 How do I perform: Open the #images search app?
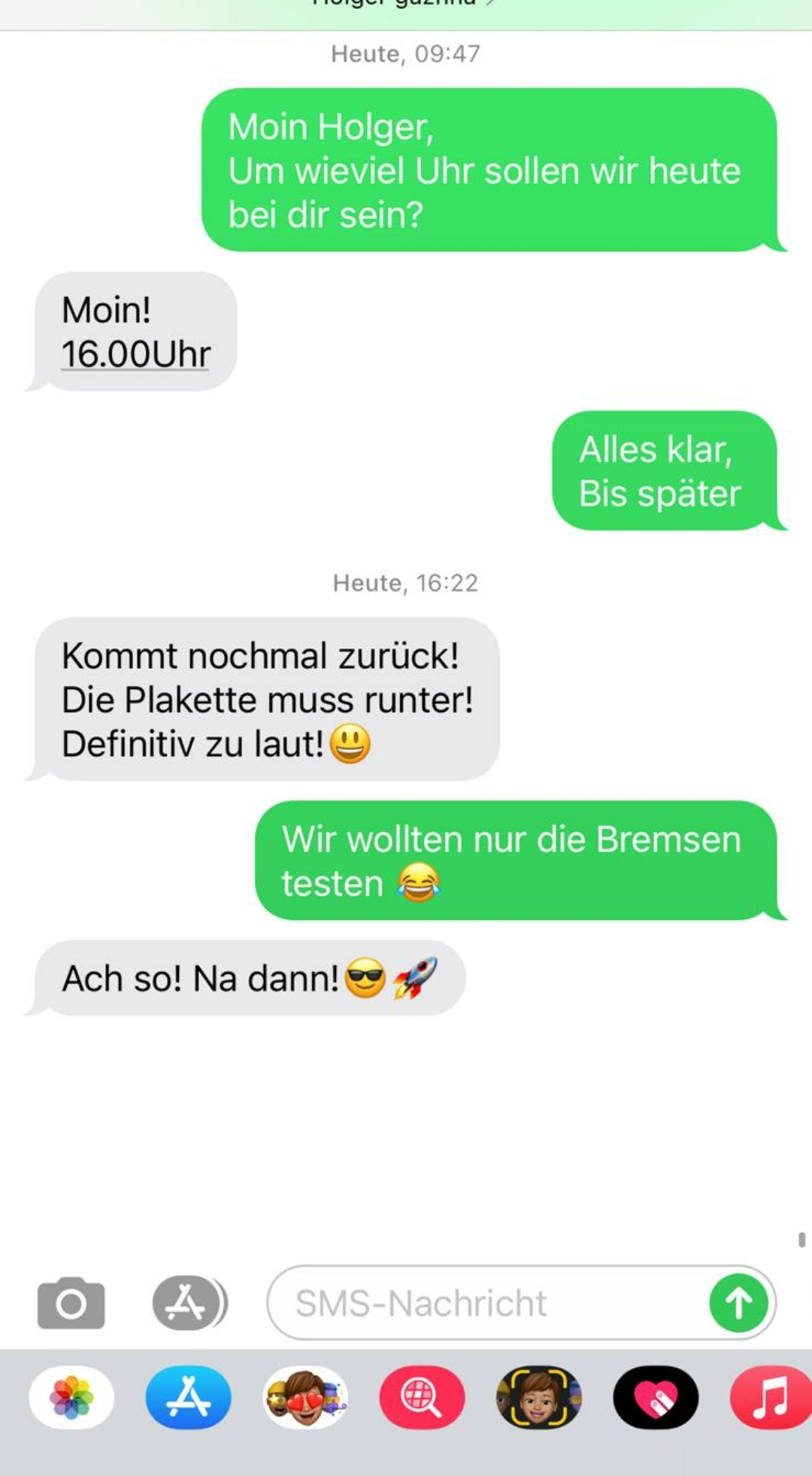pos(422,1397)
